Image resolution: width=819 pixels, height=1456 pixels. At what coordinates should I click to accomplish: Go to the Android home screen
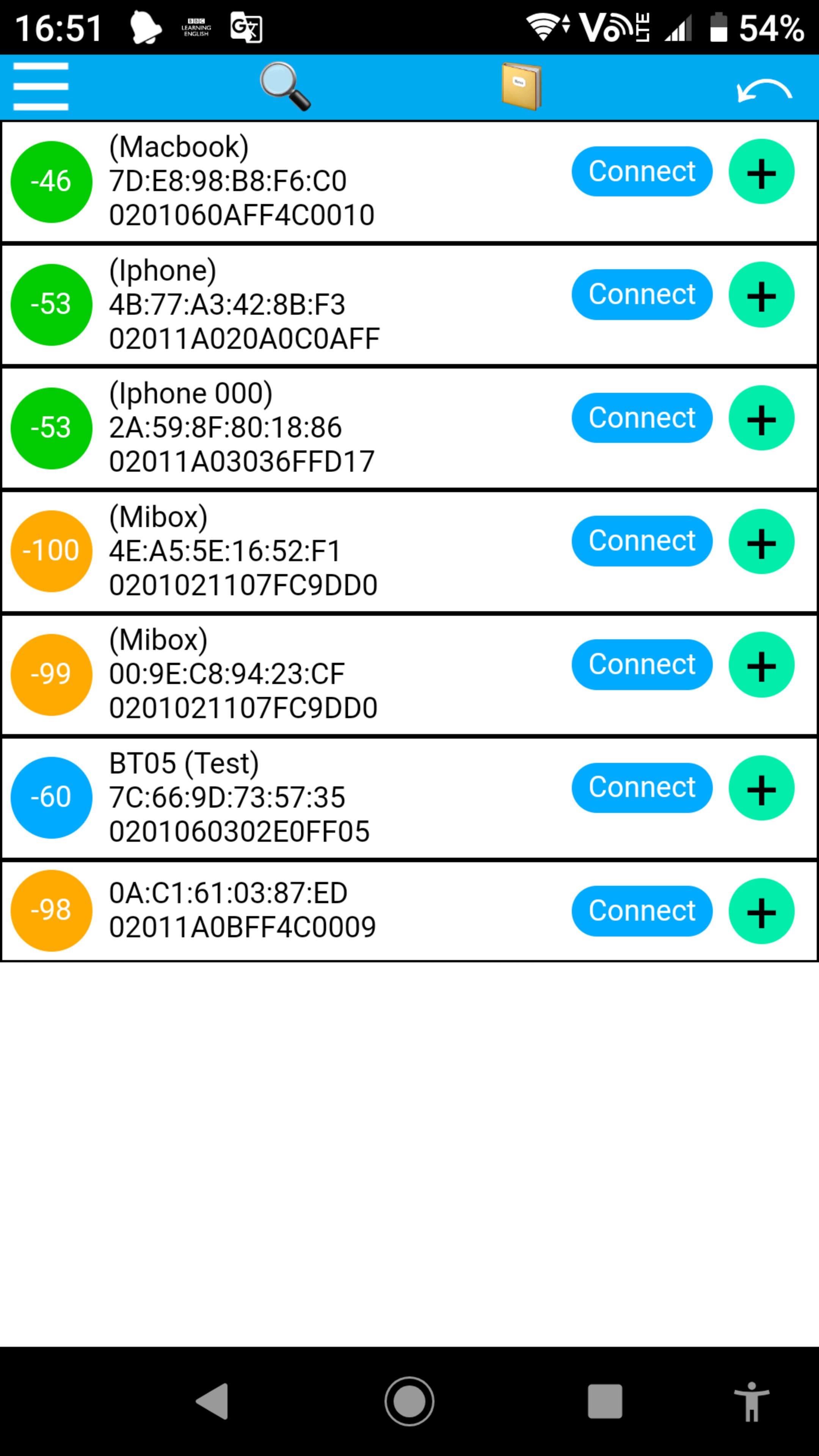(x=409, y=1401)
